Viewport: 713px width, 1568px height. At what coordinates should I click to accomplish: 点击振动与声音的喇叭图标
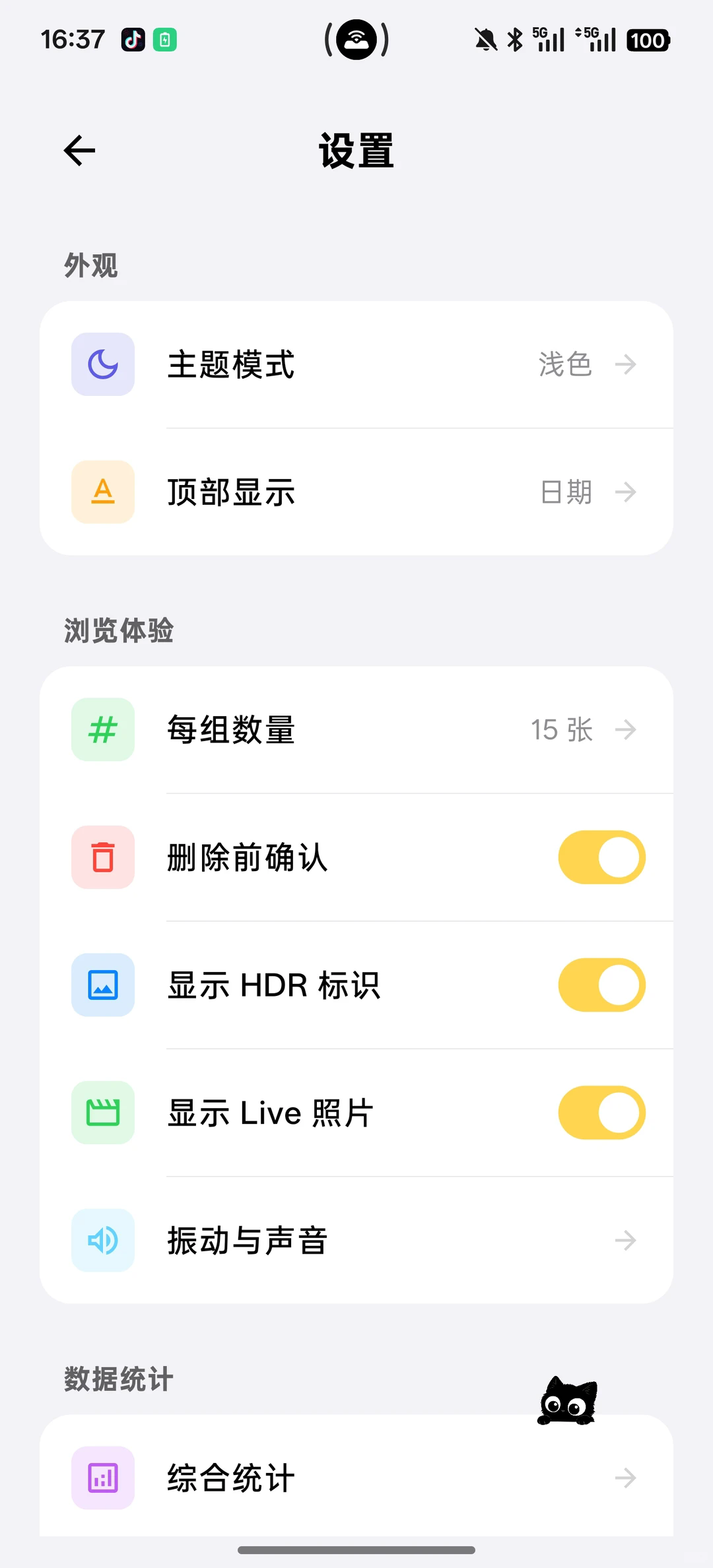[102, 1240]
